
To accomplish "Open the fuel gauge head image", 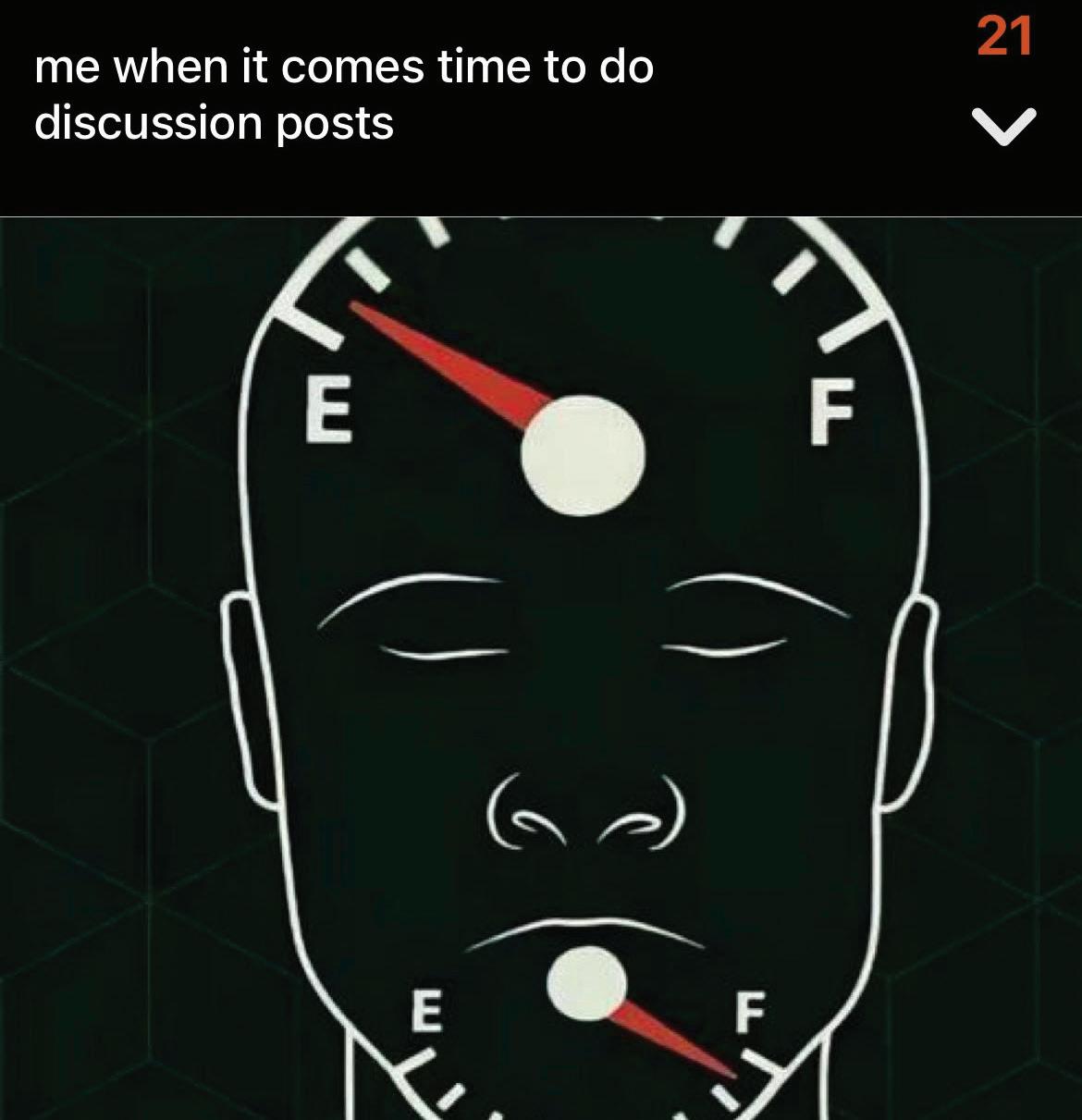I will 541,666.
